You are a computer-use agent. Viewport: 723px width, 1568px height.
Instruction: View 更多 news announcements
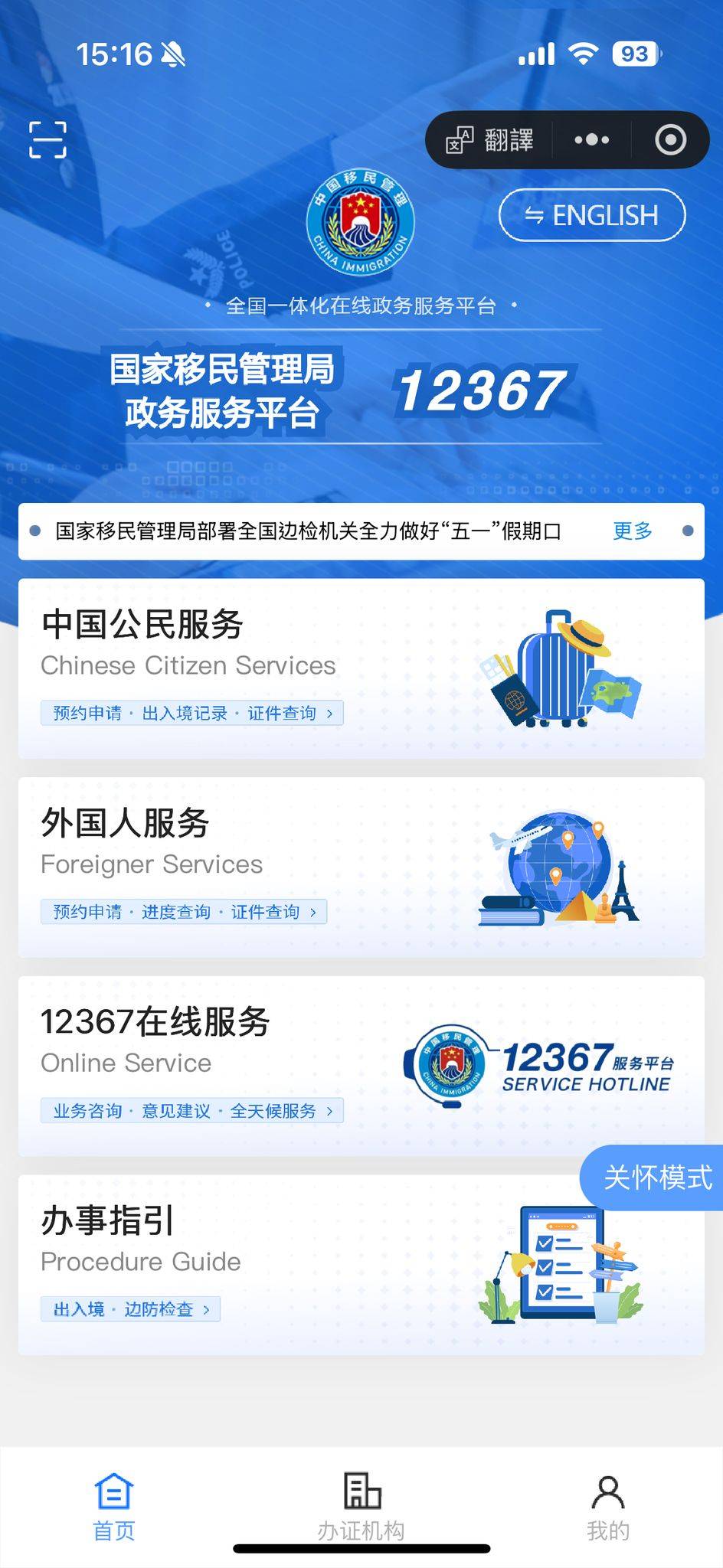(633, 531)
